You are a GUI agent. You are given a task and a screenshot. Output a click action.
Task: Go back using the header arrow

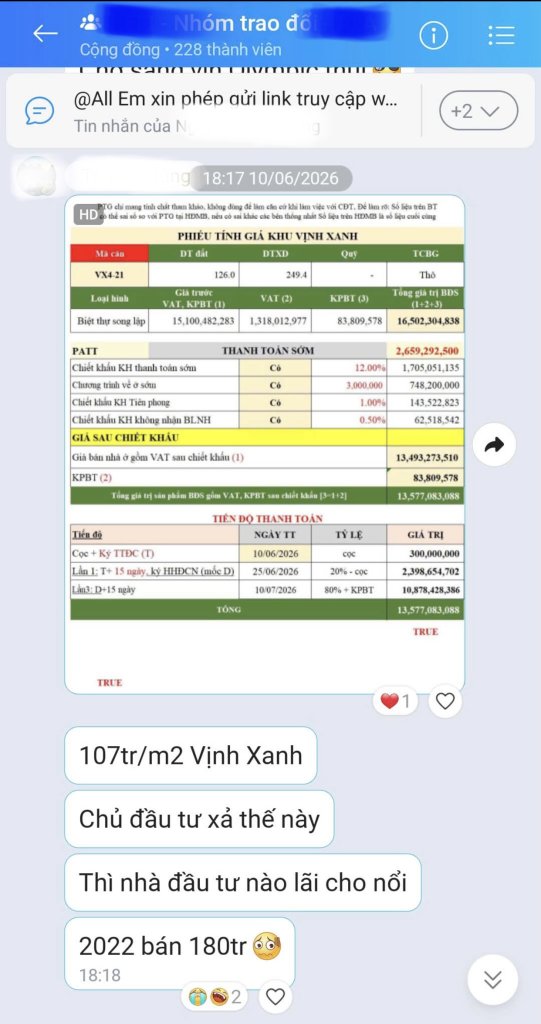45,33
